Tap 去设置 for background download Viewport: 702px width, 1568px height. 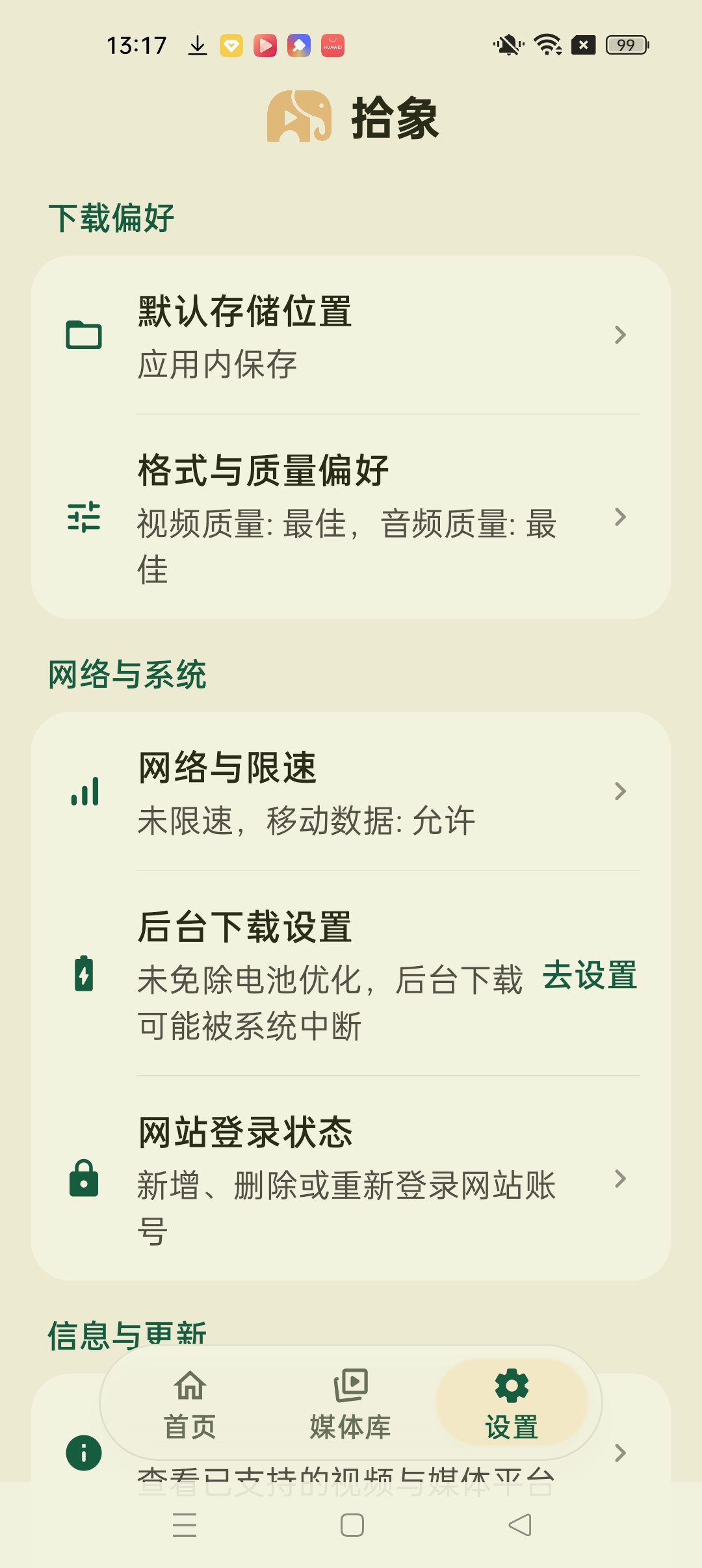(590, 975)
